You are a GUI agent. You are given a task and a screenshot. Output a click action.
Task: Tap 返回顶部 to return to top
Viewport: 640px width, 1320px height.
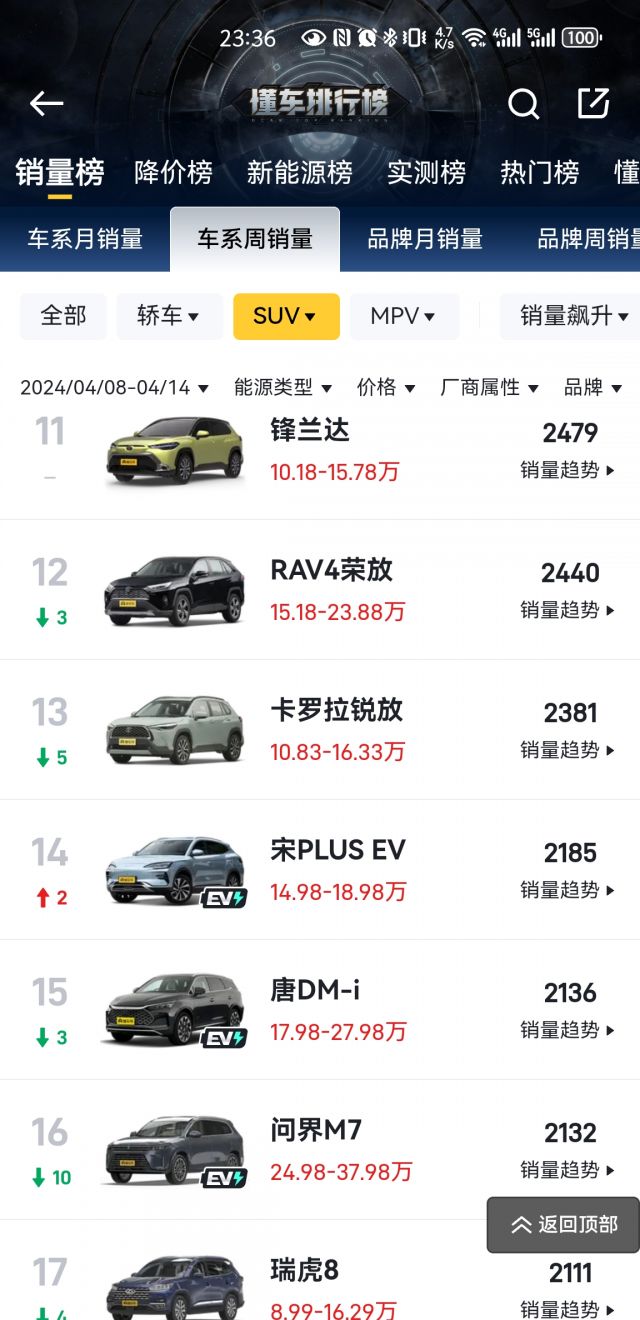coord(564,1225)
